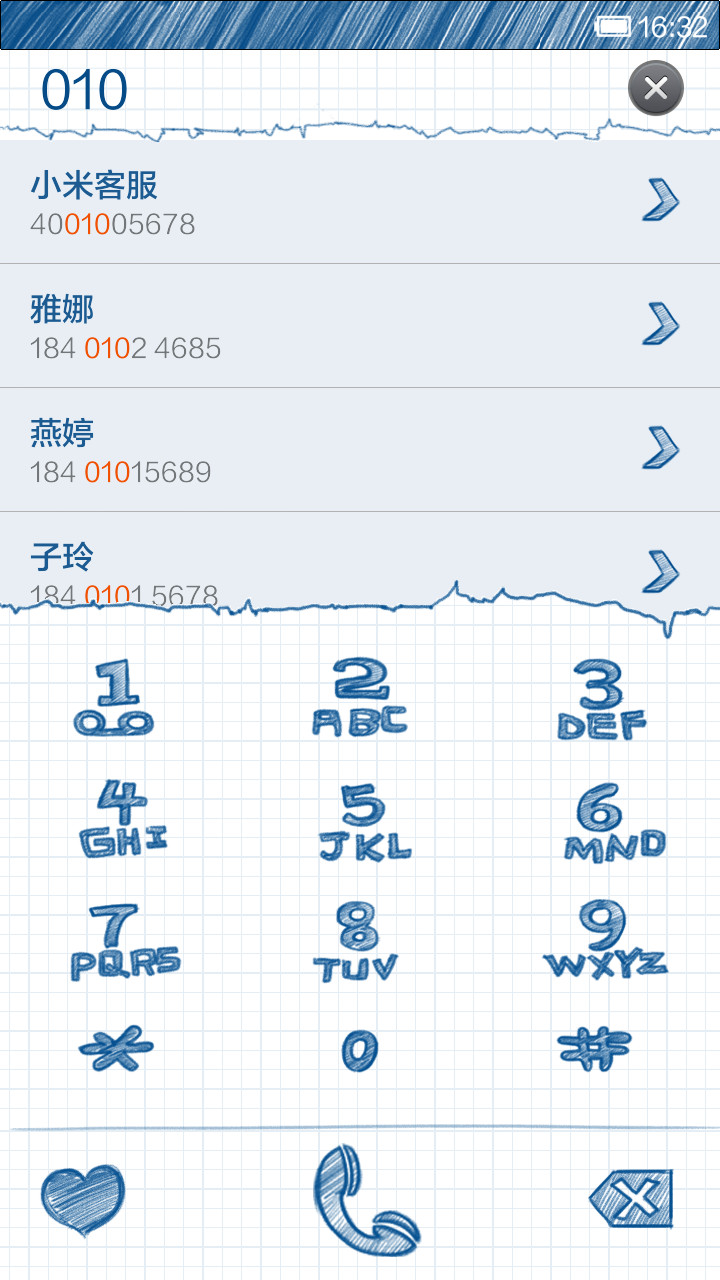Screen dimensions: 720x1280
Task: Tap the hash key
Action: pos(594,1050)
